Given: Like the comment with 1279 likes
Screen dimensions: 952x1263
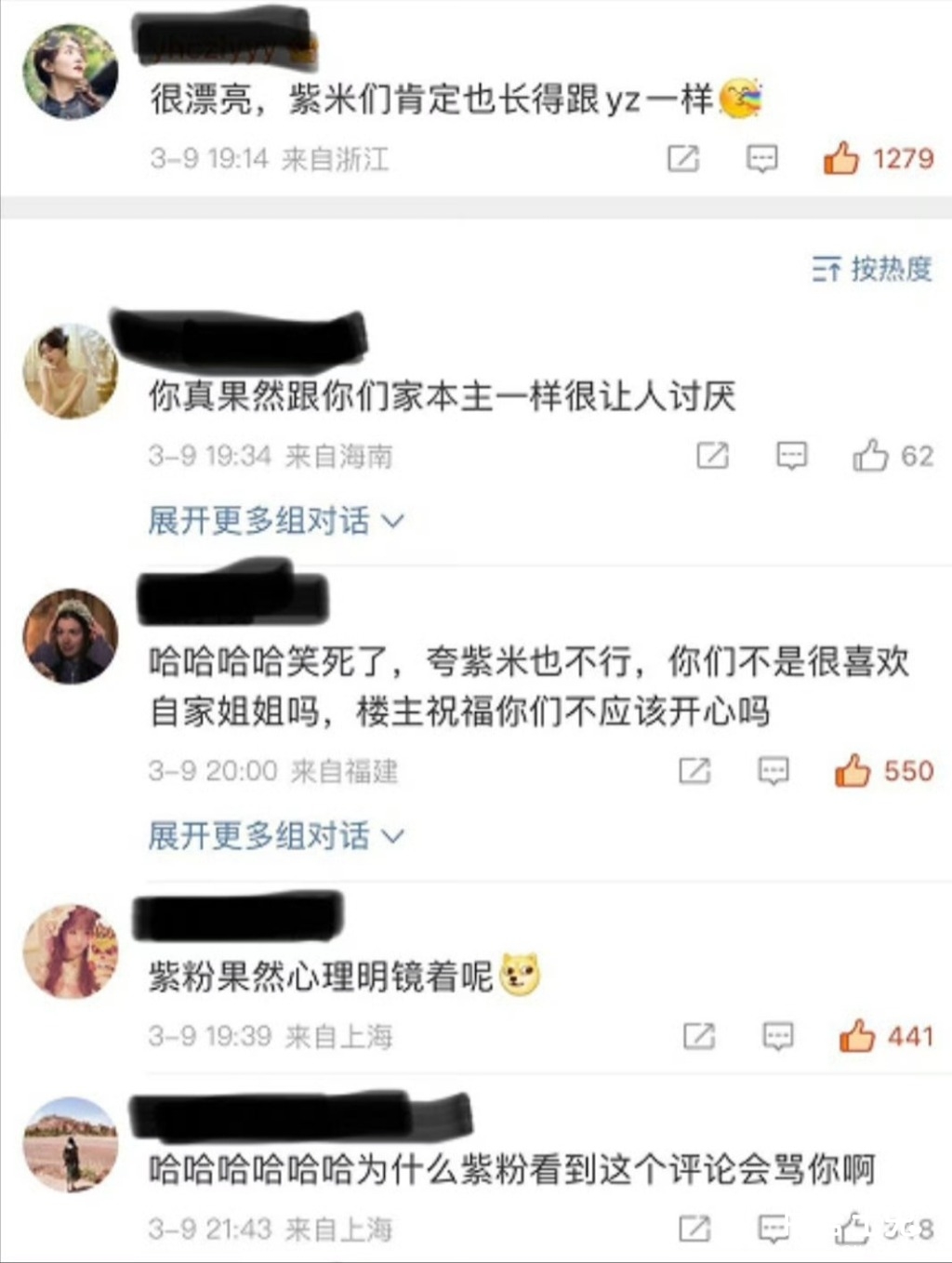Looking at the screenshot, I should 841,158.
